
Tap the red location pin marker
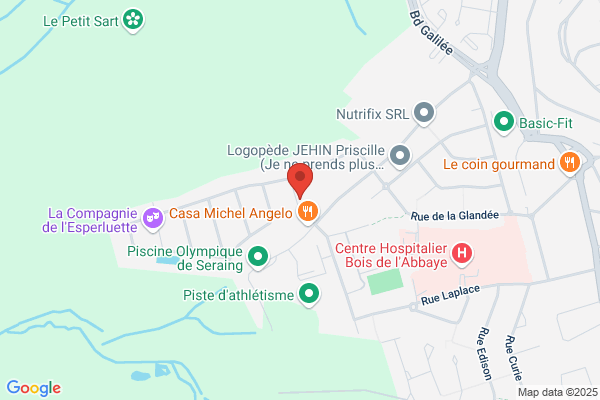(300, 181)
